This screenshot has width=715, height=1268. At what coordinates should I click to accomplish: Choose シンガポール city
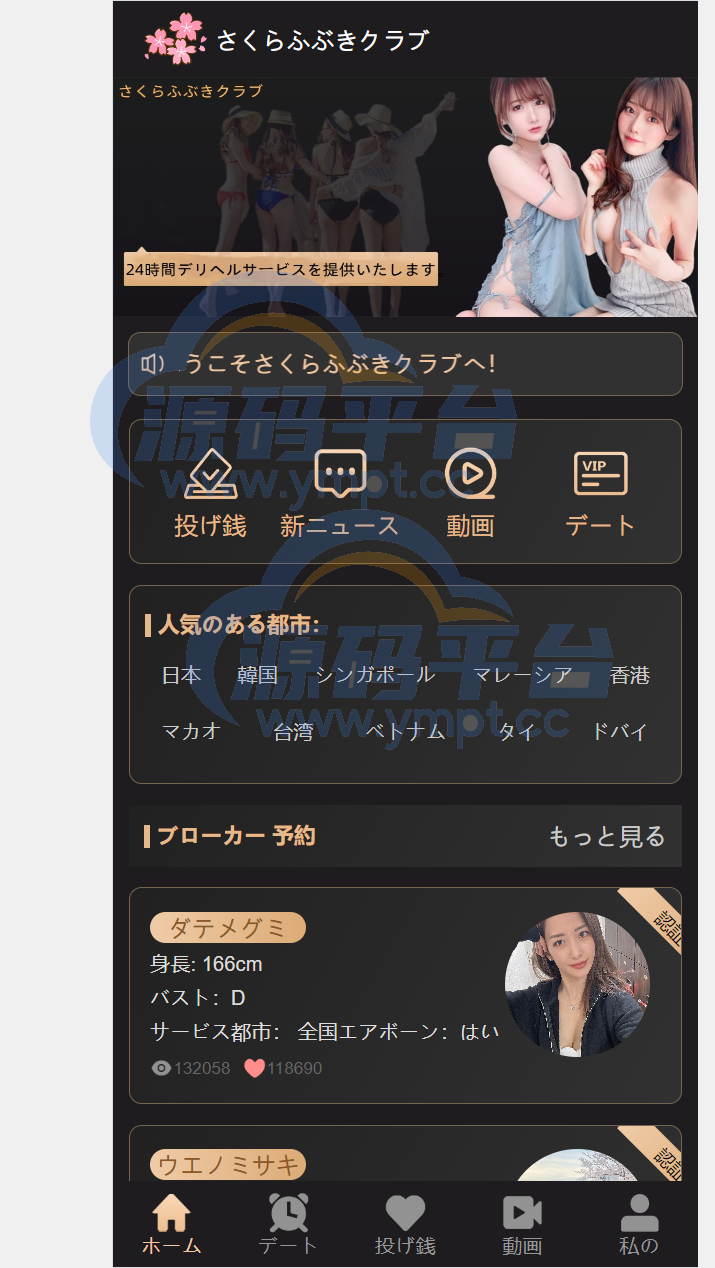[375, 675]
